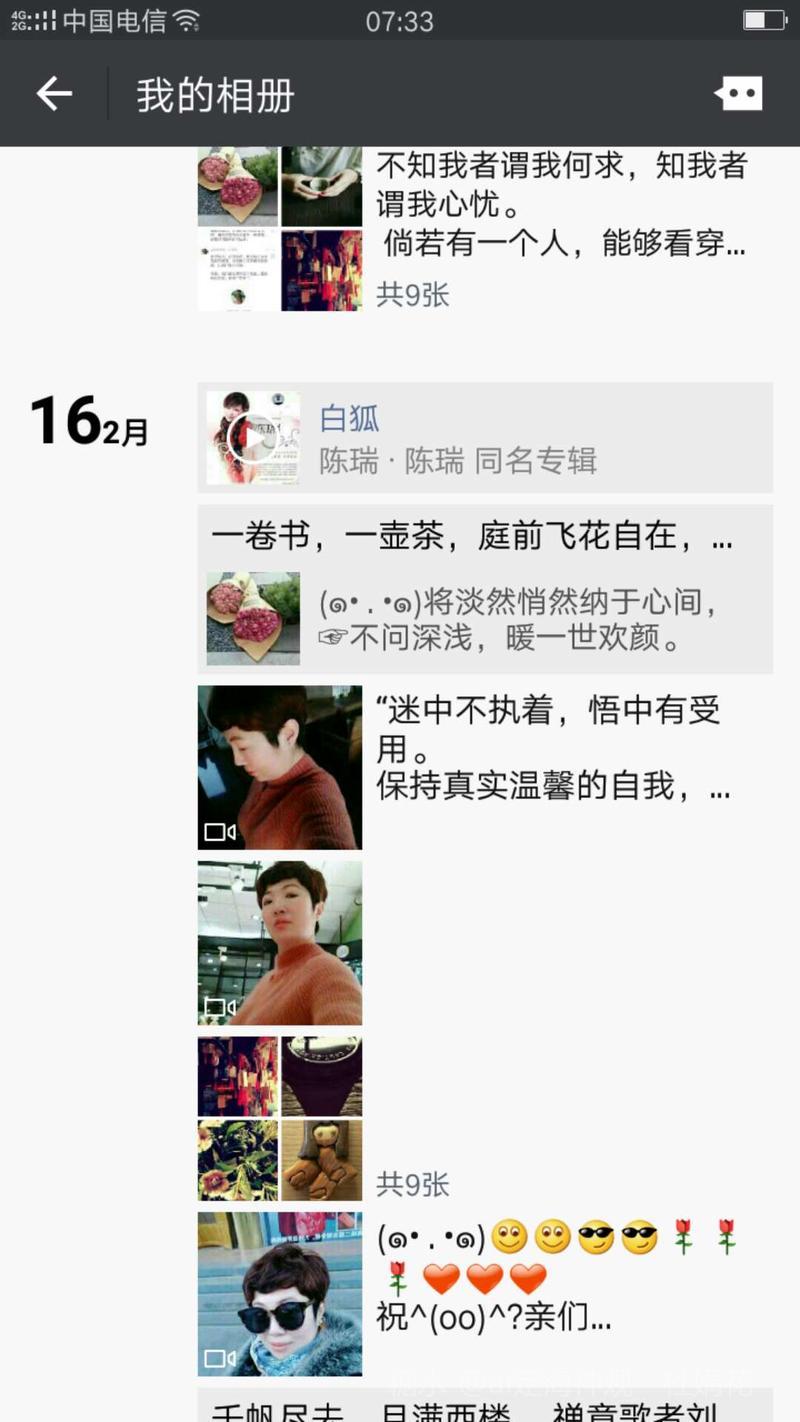This screenshot has width=800, height=1422.
Task: Open the video of woman in orange sweater
Action: point(280,943)
